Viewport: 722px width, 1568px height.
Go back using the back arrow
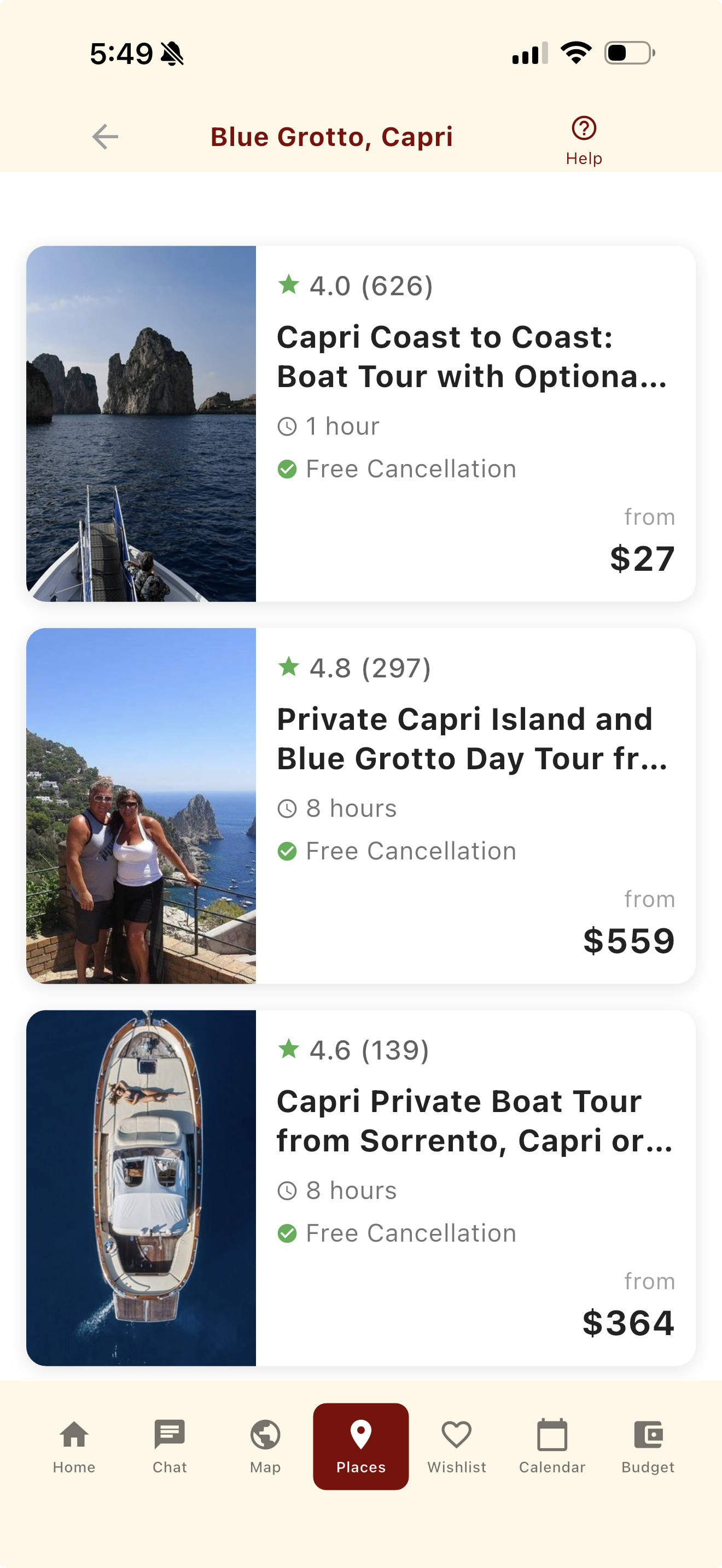pyautogui.click(x=104, y=136)
